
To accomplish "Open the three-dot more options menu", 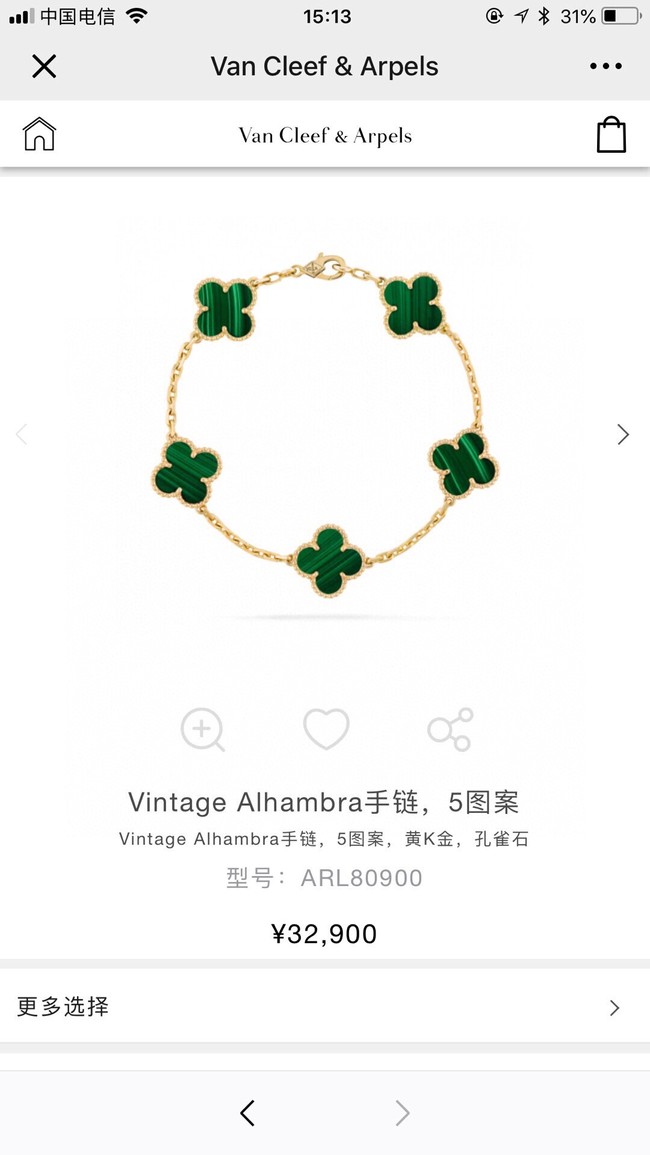I will point(605,67).
